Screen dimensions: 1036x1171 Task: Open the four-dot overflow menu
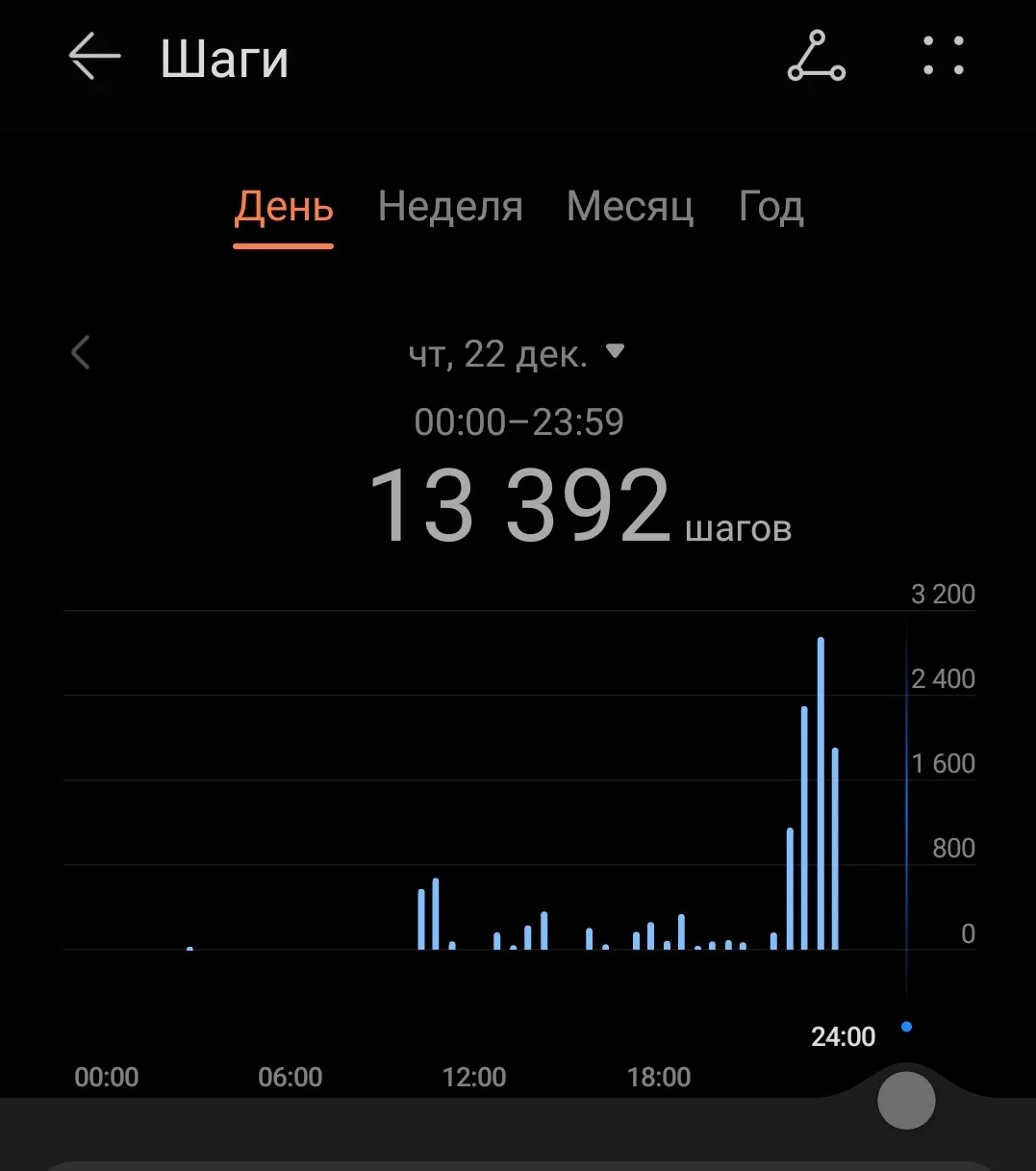point(943,57)
